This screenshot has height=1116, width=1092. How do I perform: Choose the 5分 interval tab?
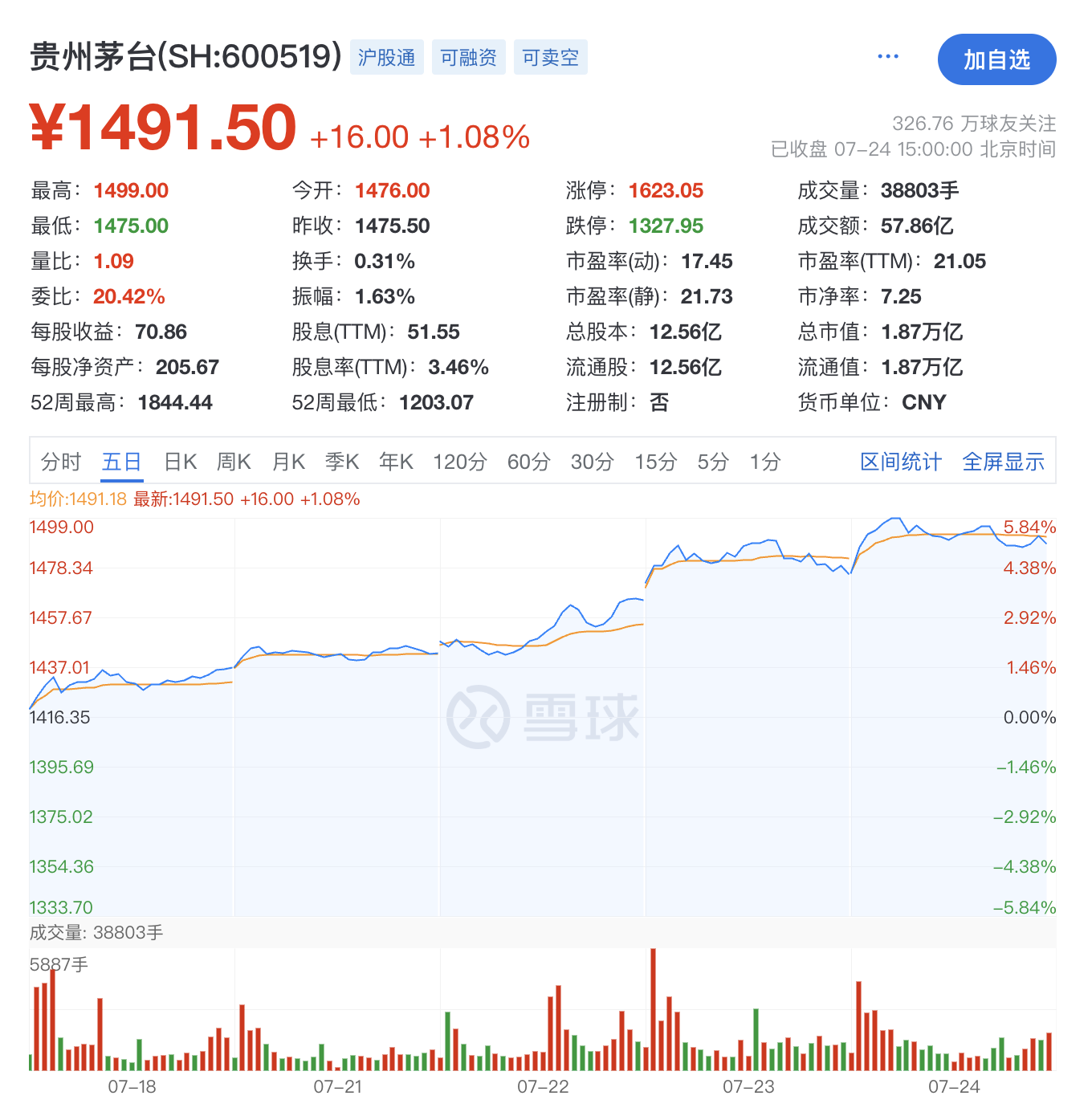point(712,462)
